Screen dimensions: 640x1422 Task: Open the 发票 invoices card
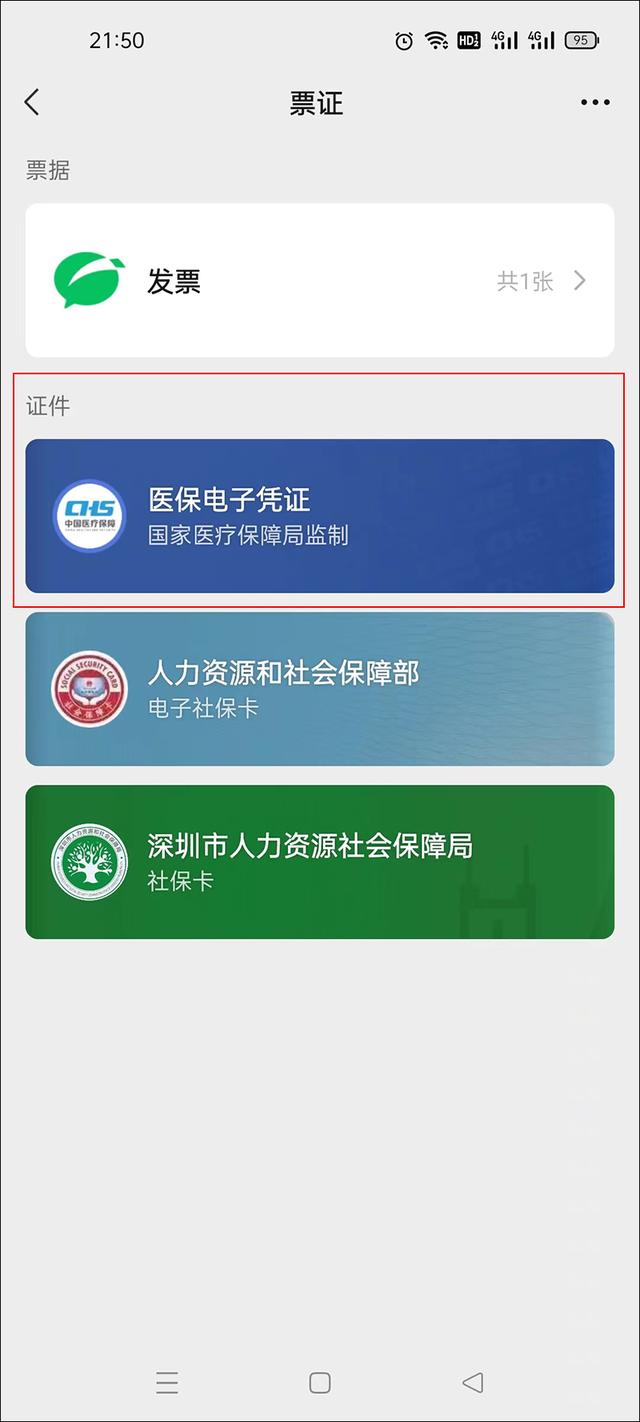pyautogui.click(x=320, y=281)
